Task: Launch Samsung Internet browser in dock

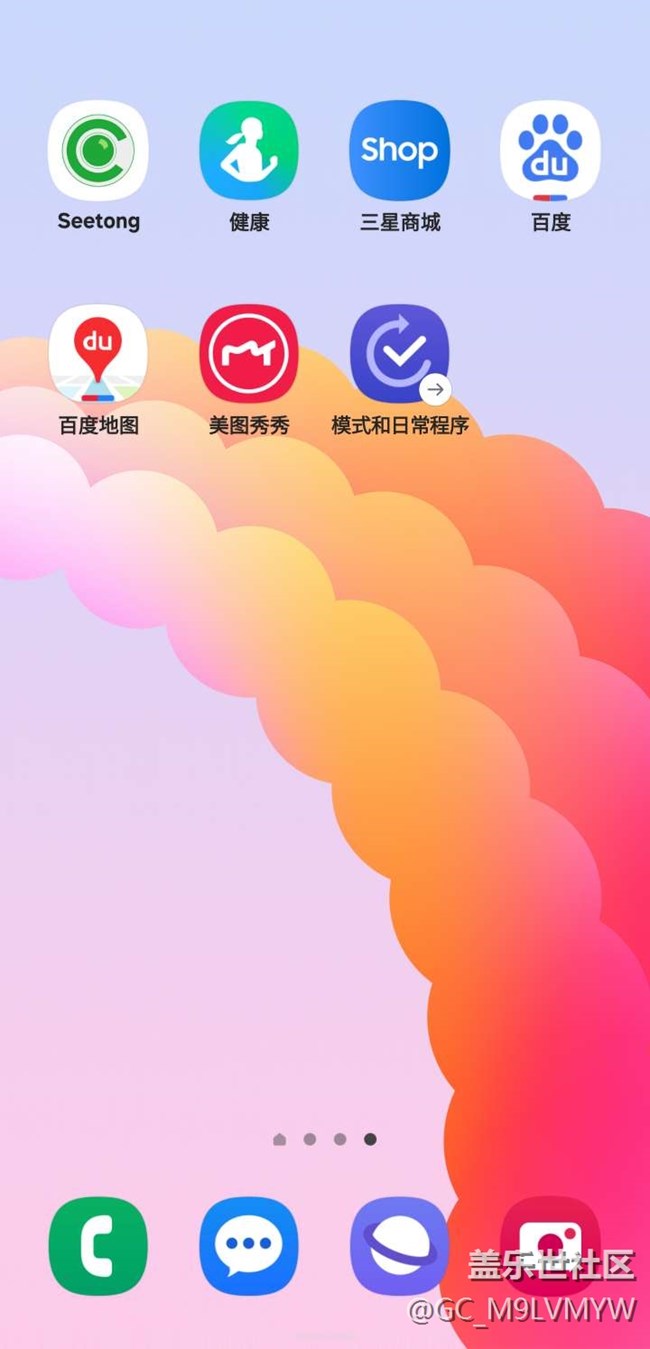Action: (399, 1246)
